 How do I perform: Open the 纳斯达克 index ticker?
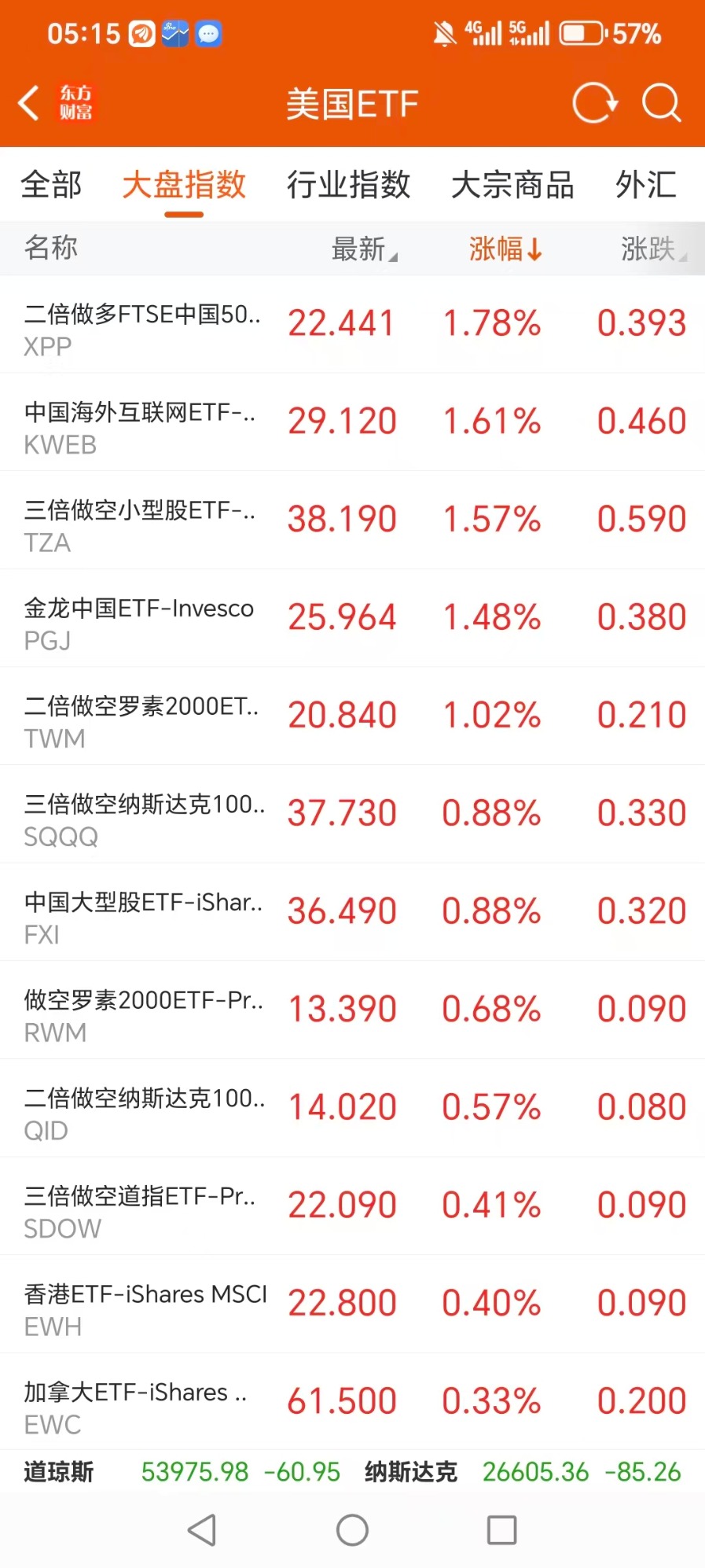523,1472
